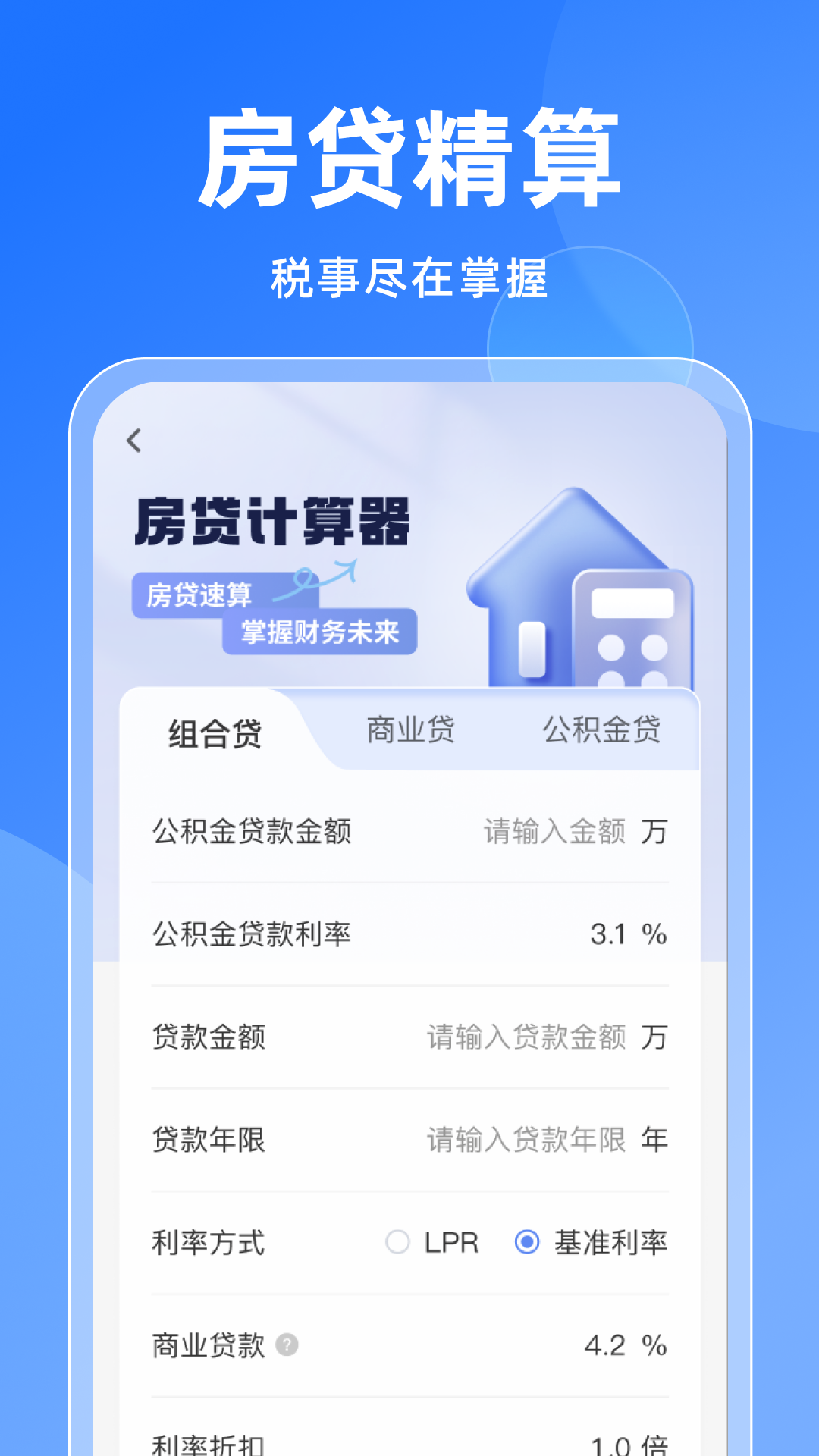Screen dimensions: 819x1456
Task: Switch to the 公积金贷 tab
Action: click(602, 730)
